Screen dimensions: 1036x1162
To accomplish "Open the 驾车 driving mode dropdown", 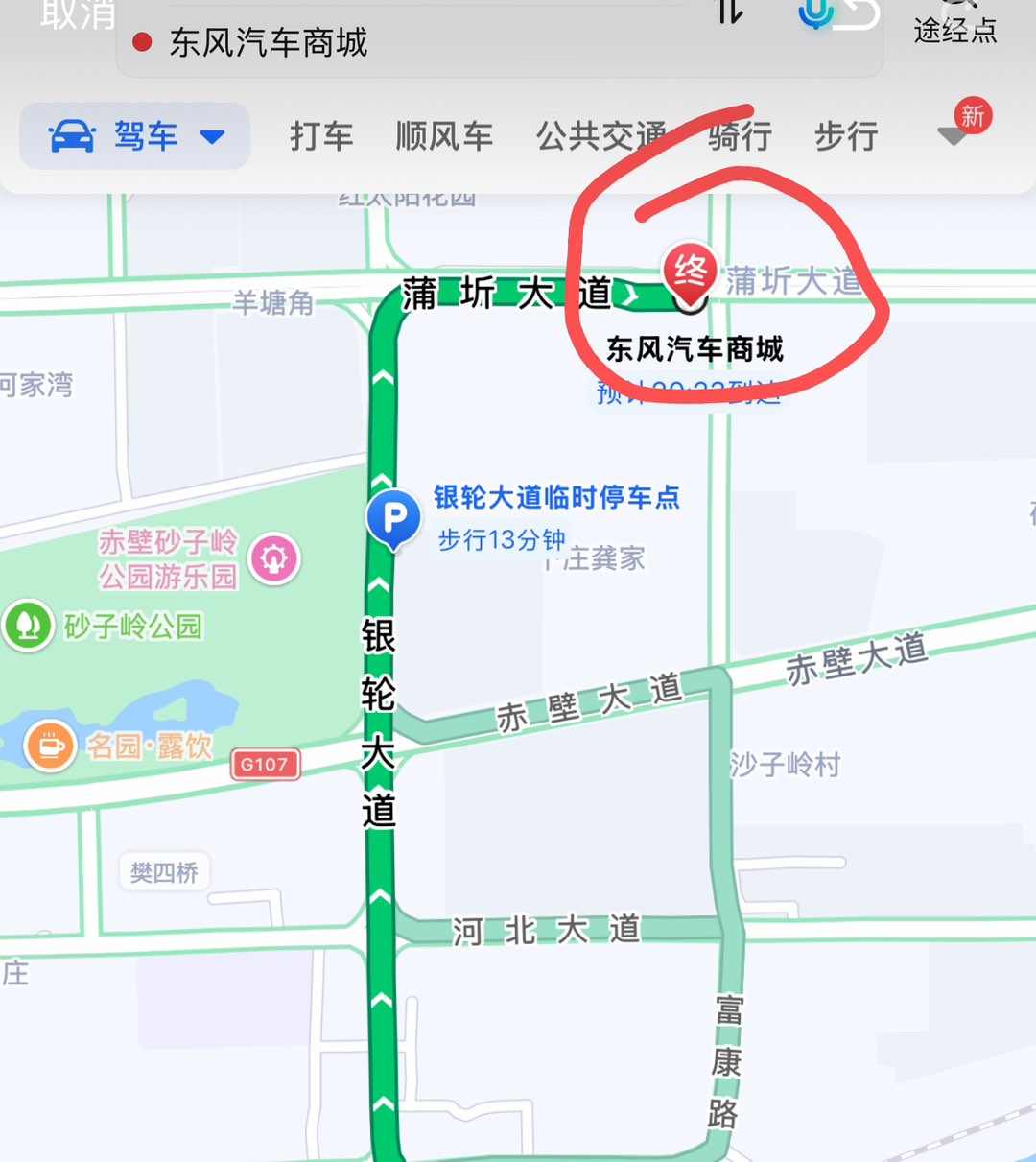I will click(x=135, y=136).
